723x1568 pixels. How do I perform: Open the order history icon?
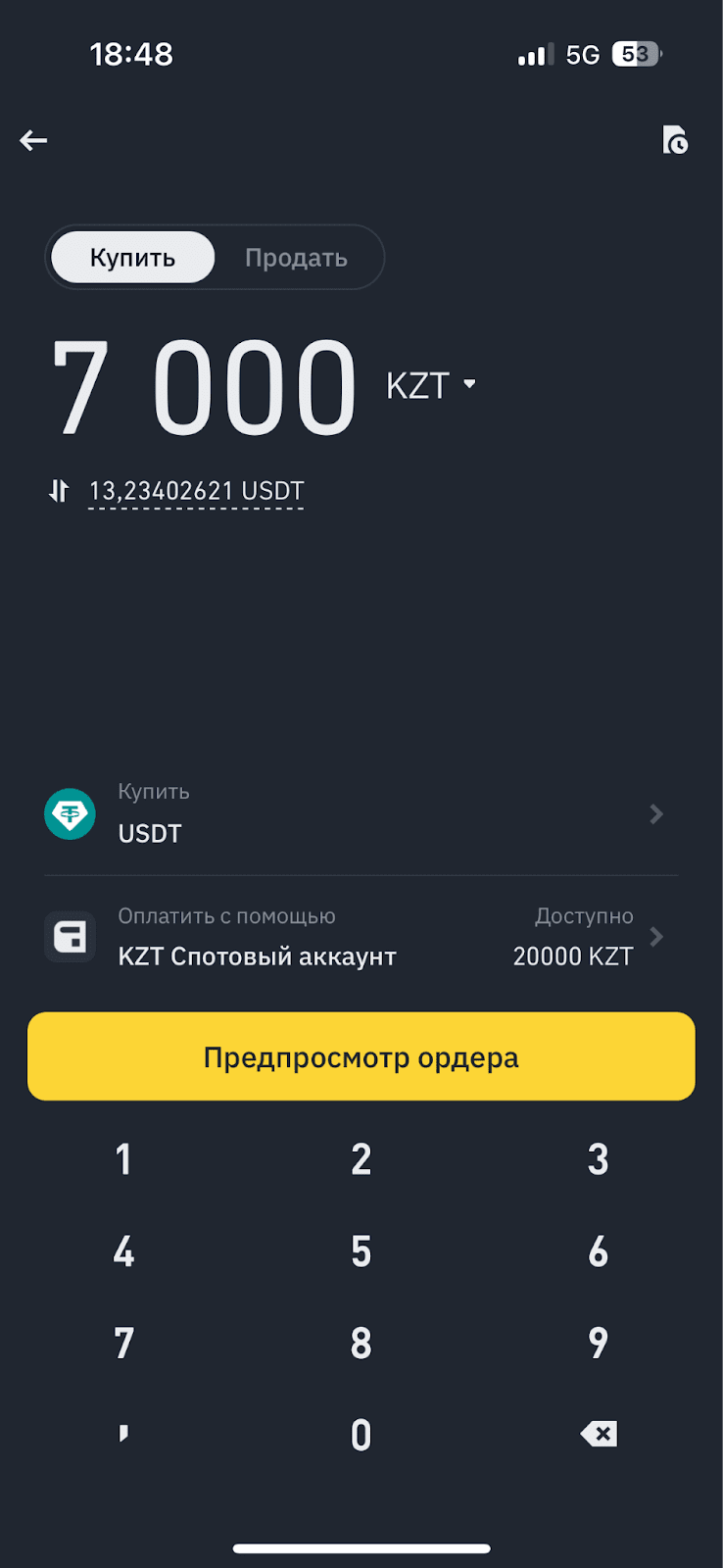coord(675,140)
